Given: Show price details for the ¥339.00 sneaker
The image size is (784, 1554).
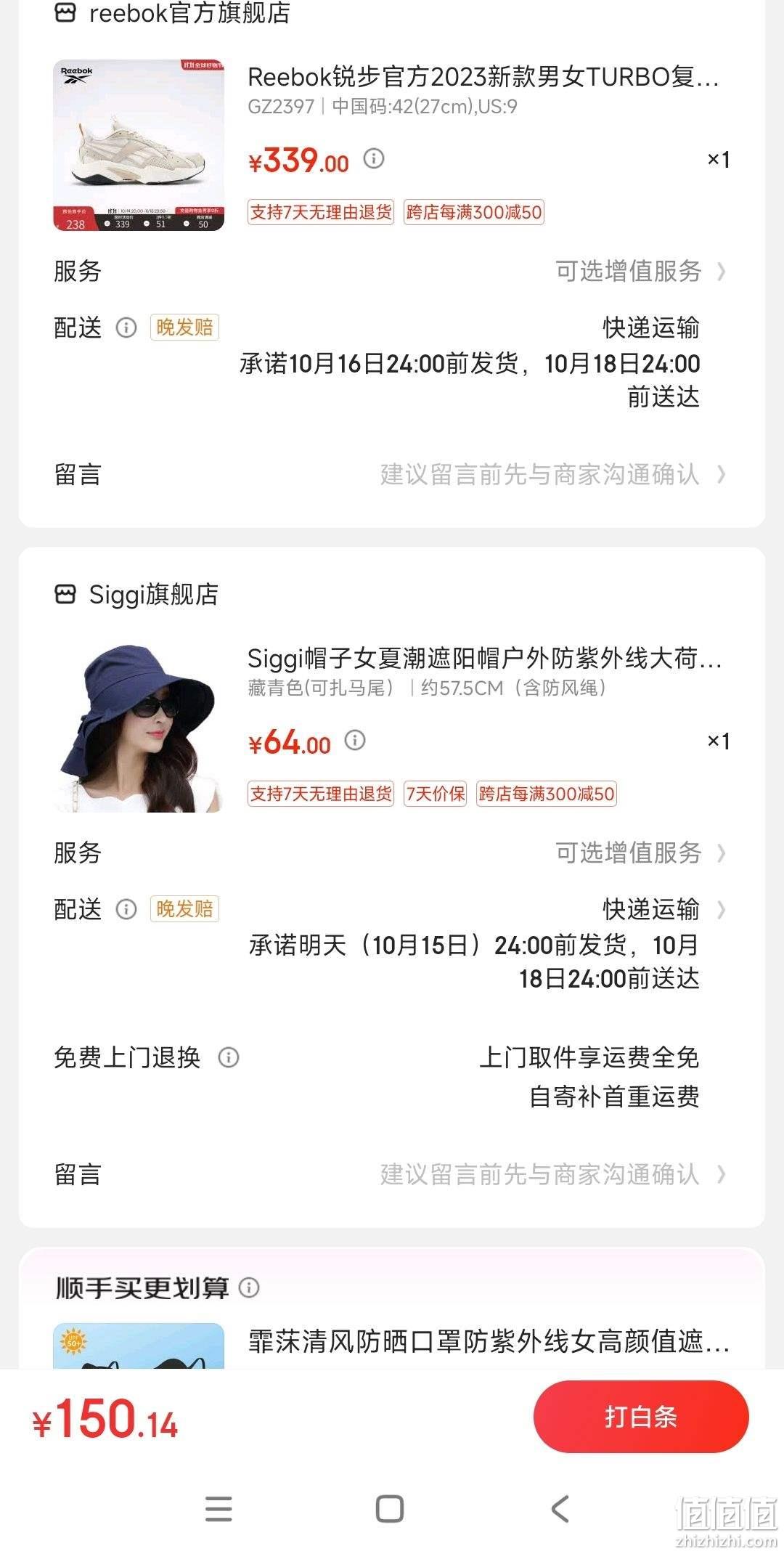Looking at the screenshot, I should pos(374,158).
